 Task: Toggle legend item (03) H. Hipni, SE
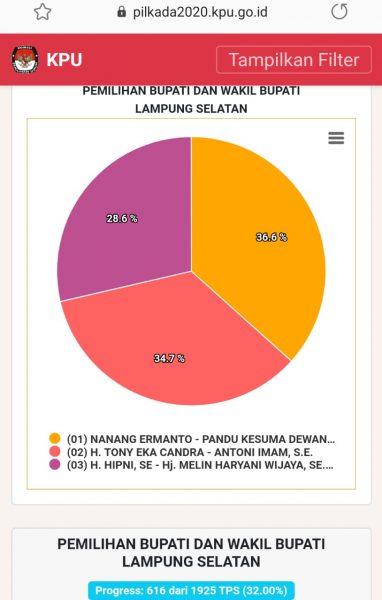point(191,465)
